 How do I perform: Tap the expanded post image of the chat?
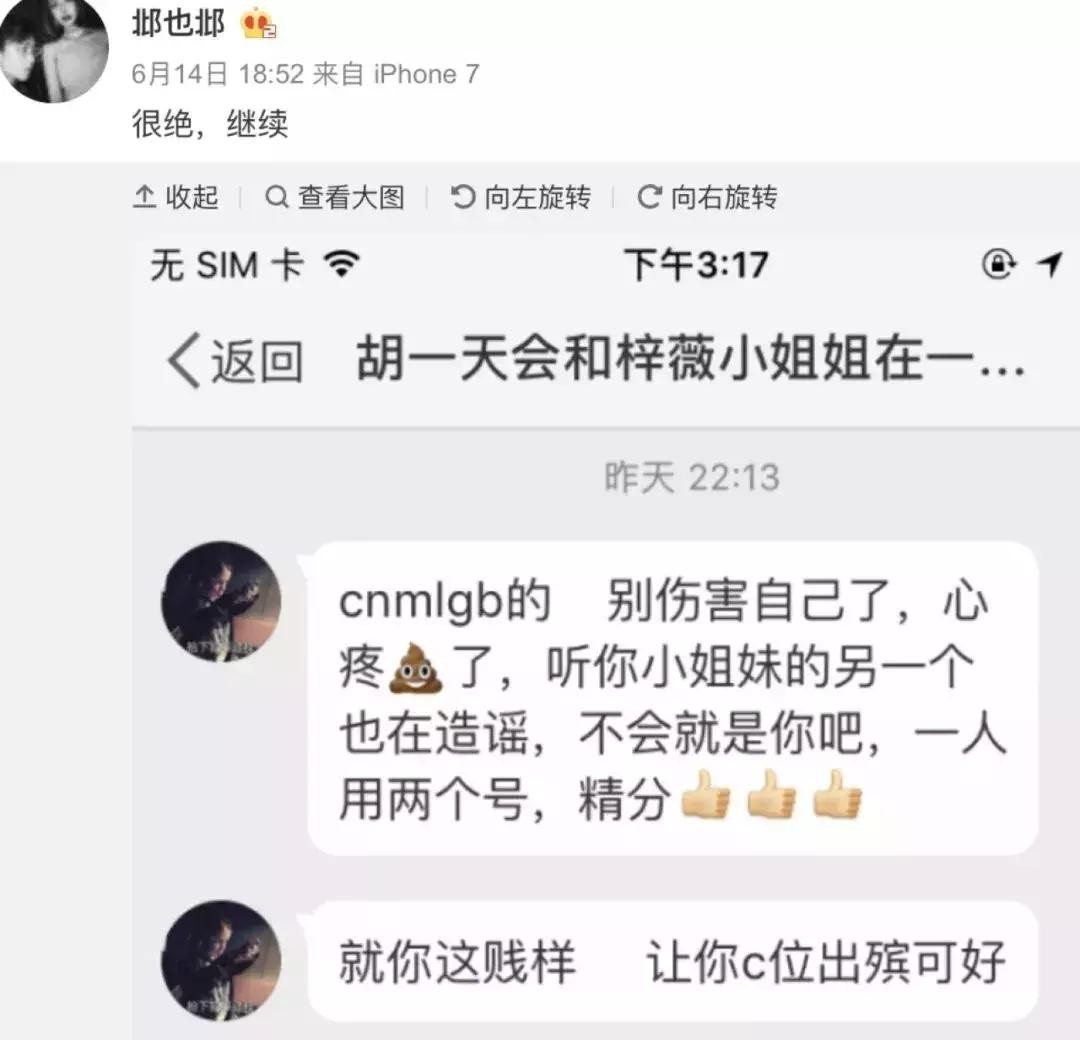(x=606, y=640)
